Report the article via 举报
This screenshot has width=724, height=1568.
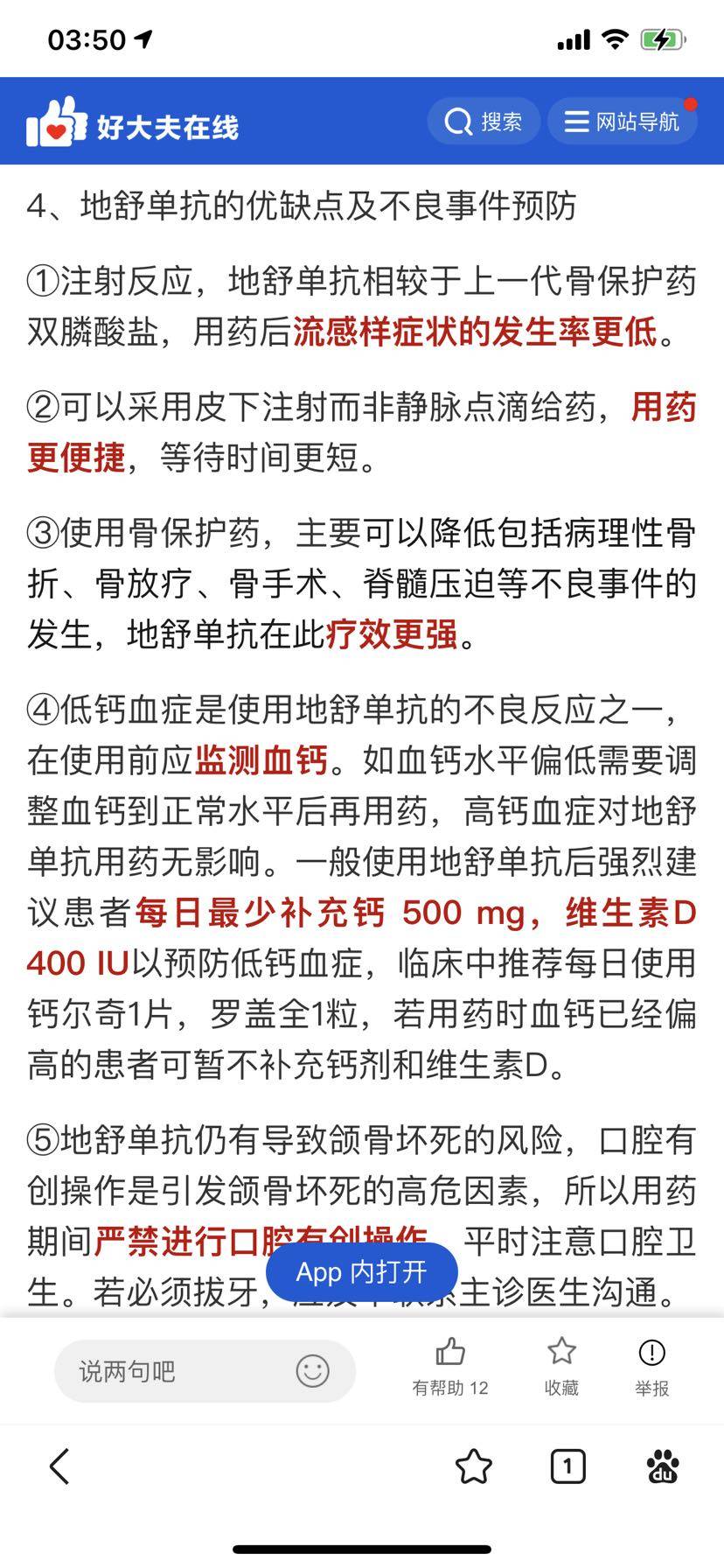coord(651,1367)
